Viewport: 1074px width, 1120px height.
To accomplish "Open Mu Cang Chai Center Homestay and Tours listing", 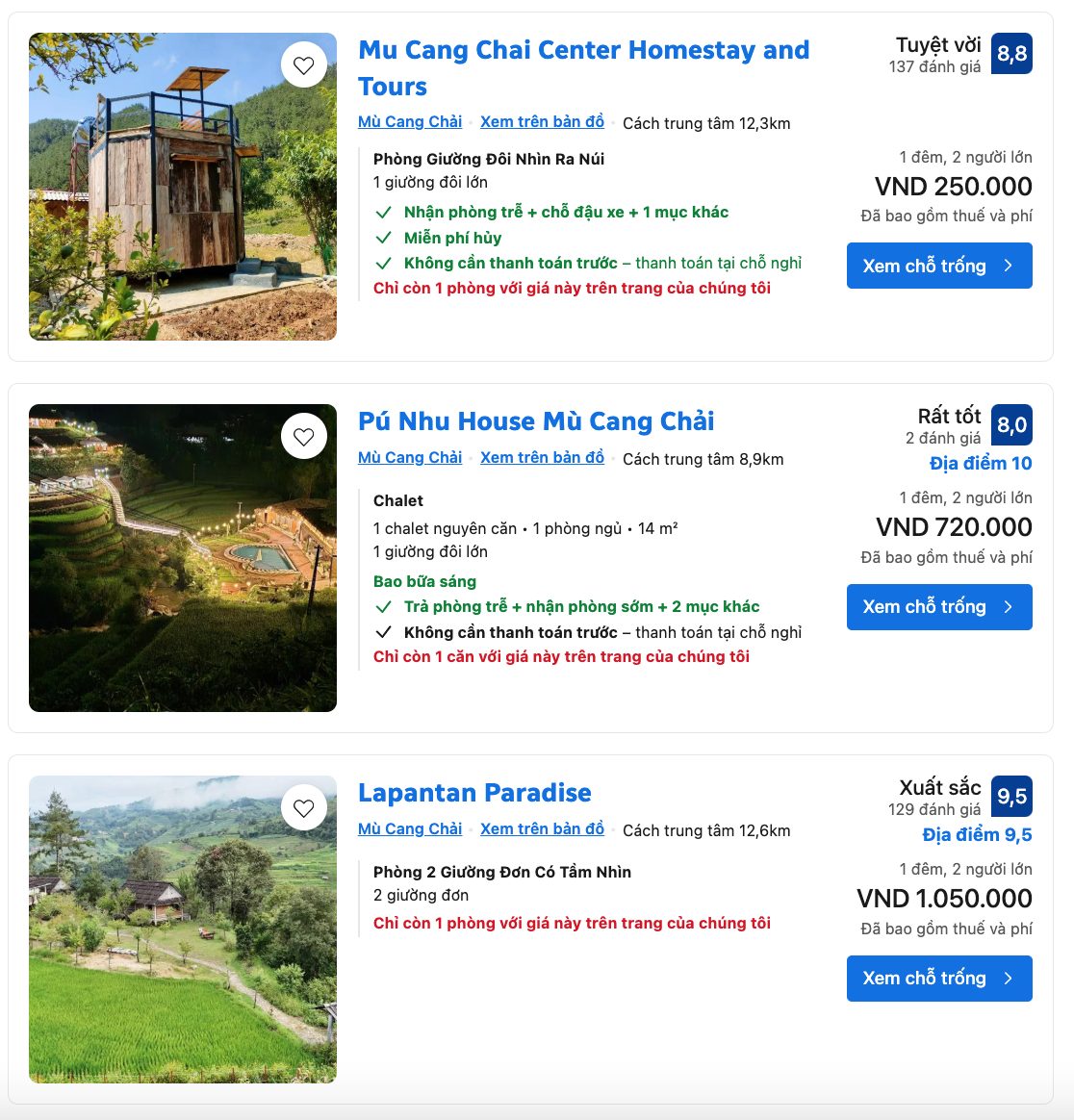I will [583, 67].
